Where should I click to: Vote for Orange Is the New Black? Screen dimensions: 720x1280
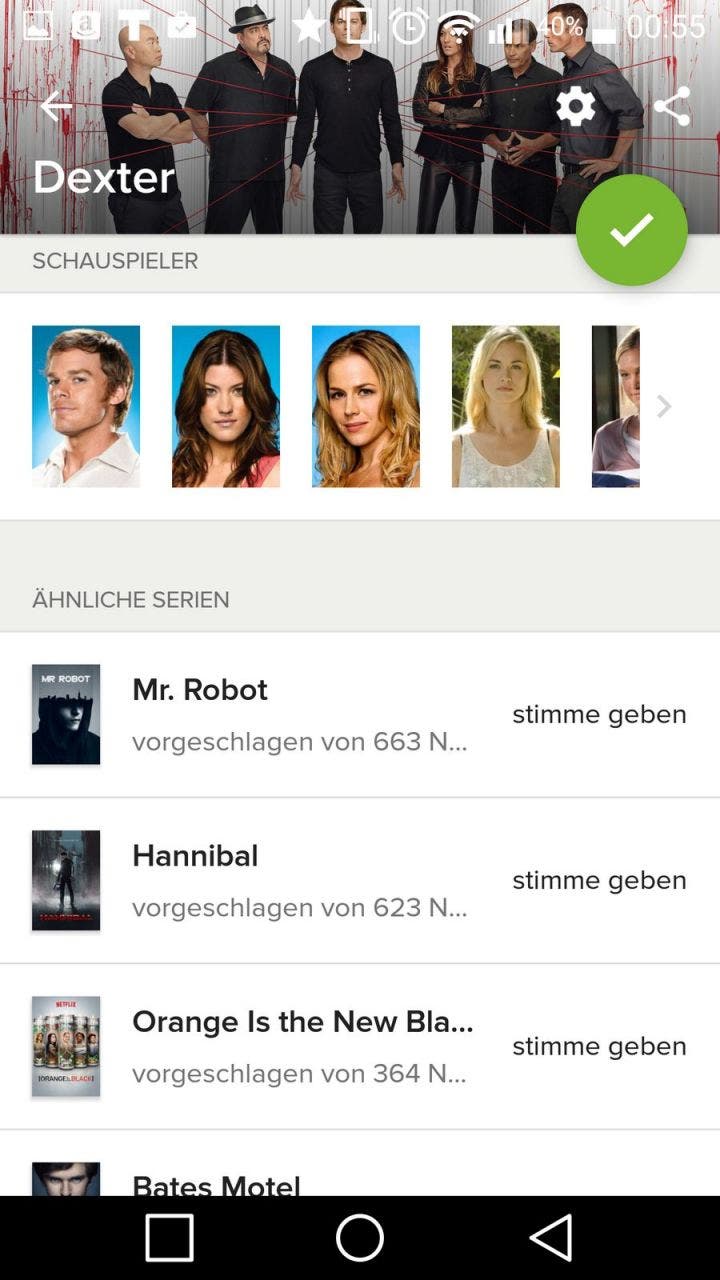pyautogui.click(x=599, y=1047)
